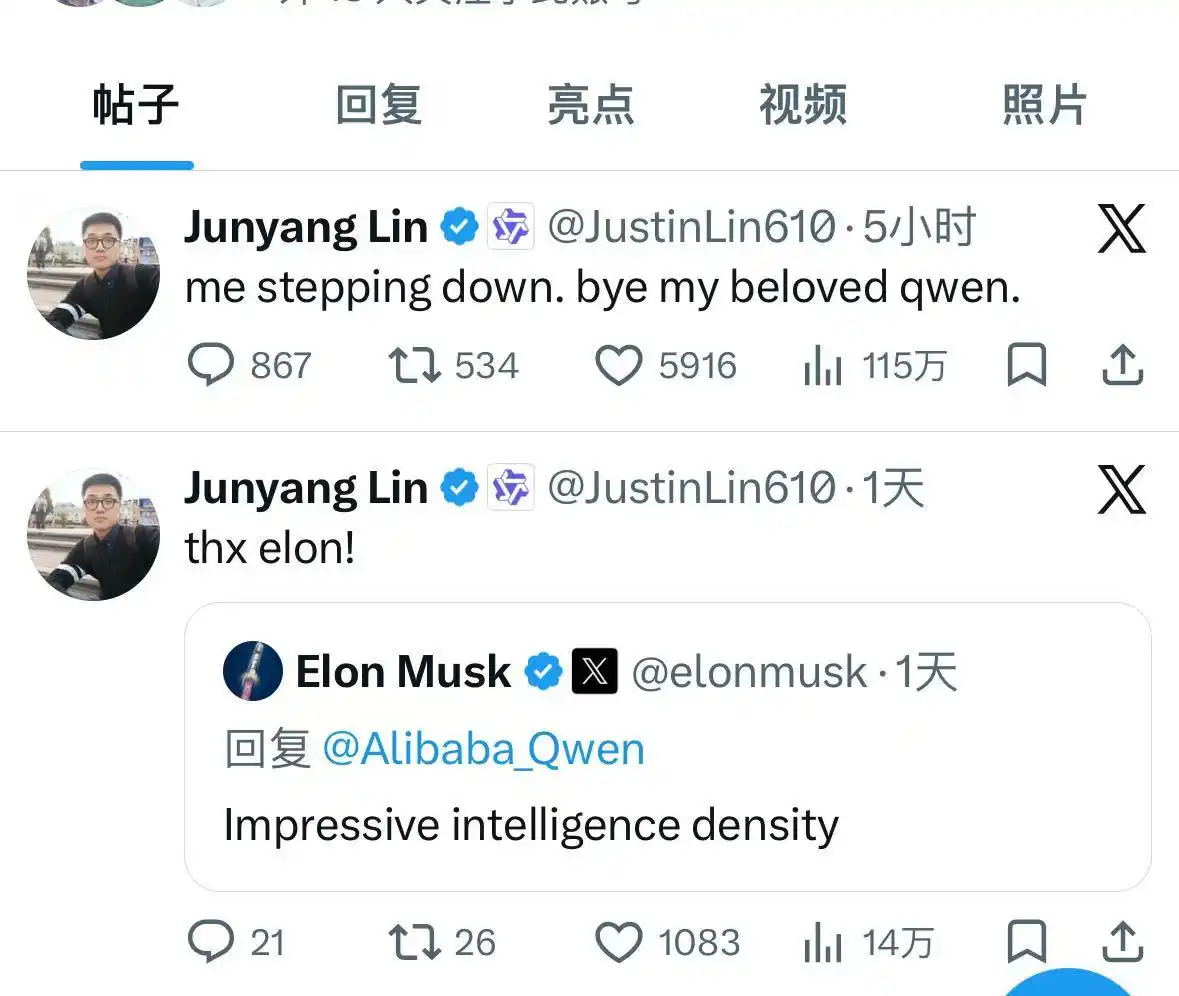This screenshot has height=996, width=1179.
Task: Open the avatar on the "thx elon!" post
Action: coord(93,534)
